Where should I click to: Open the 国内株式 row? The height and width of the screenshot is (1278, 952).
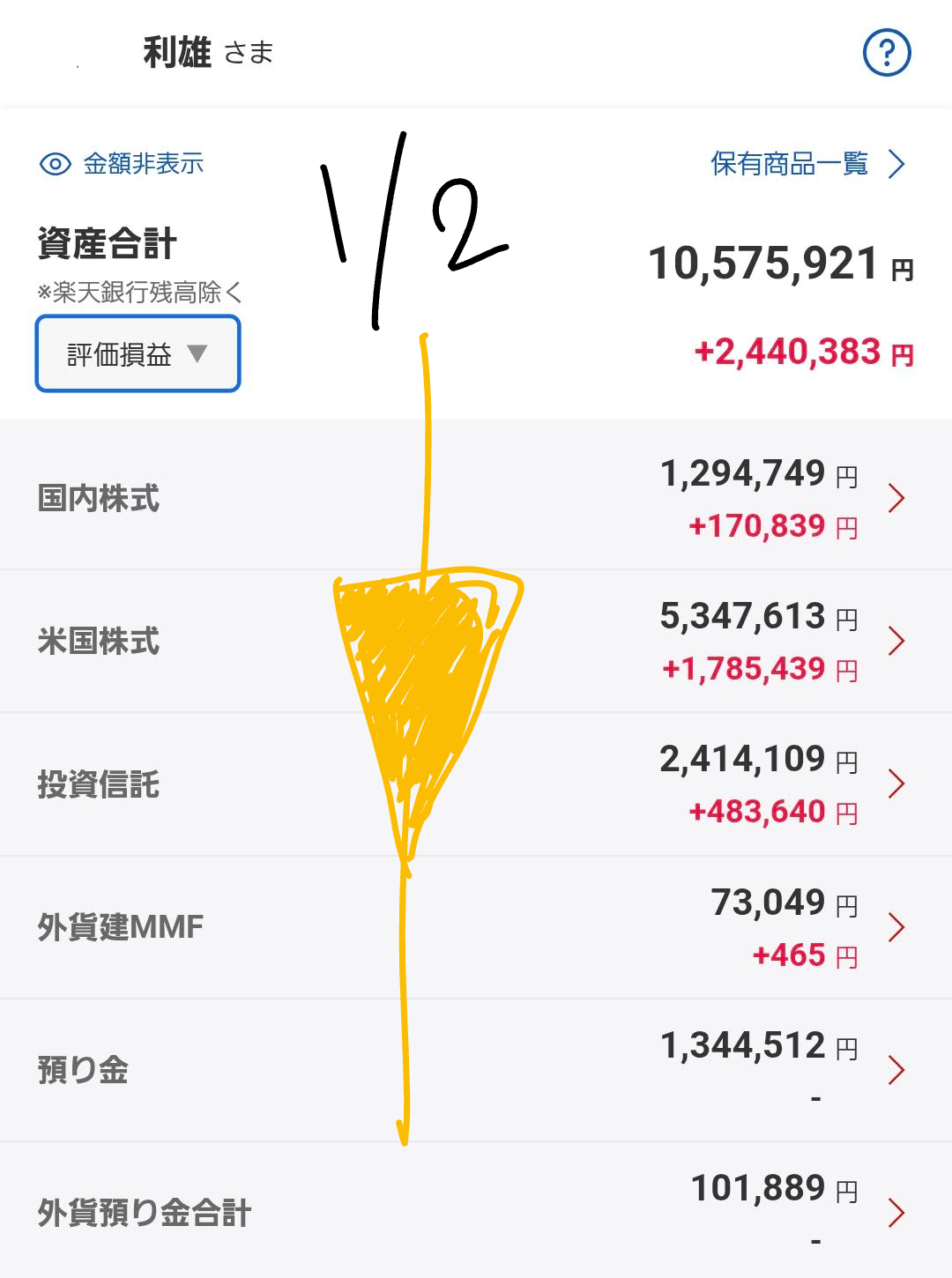click(x=476, y=498)
